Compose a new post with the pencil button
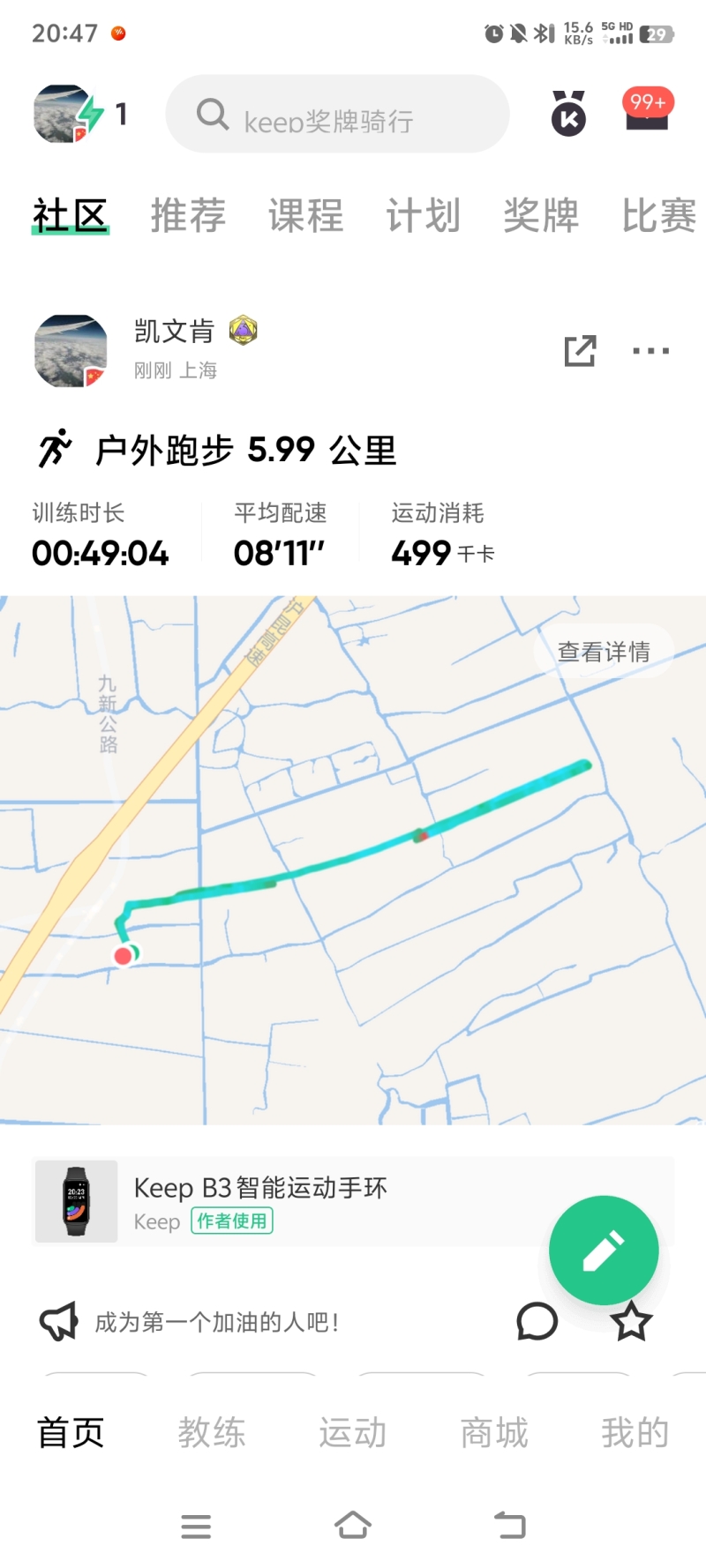 click(604, 1250)
